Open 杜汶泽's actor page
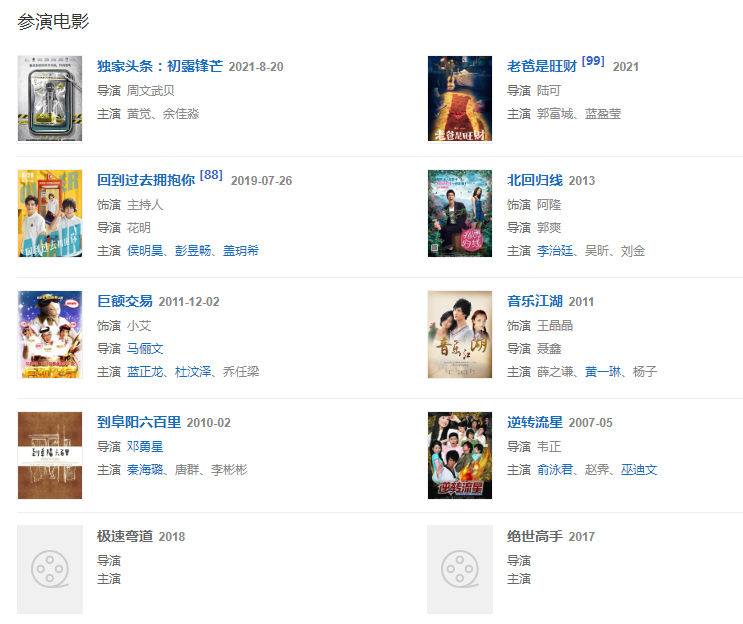Screen dimensions: 743x624 [194, 372]
